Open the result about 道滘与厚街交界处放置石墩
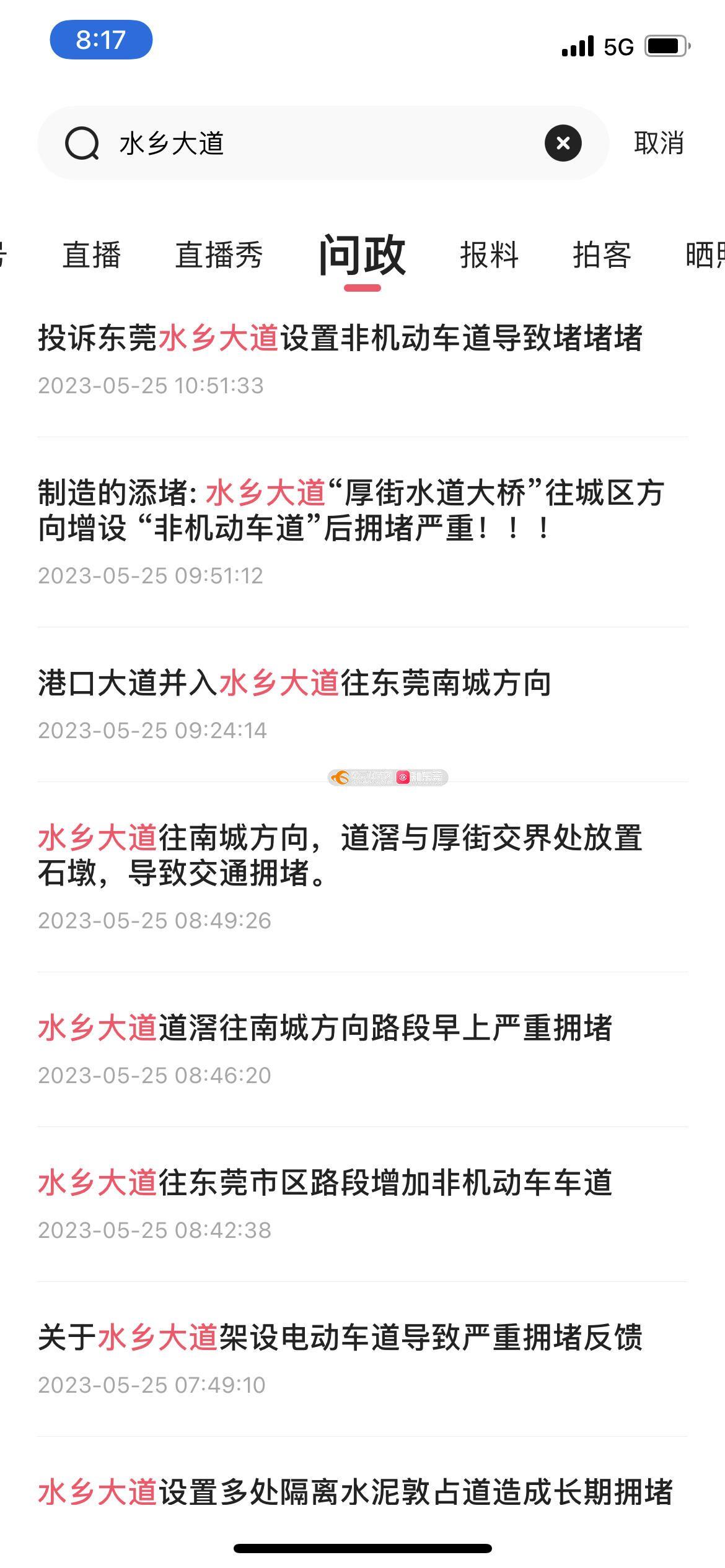 click(340, 856)
